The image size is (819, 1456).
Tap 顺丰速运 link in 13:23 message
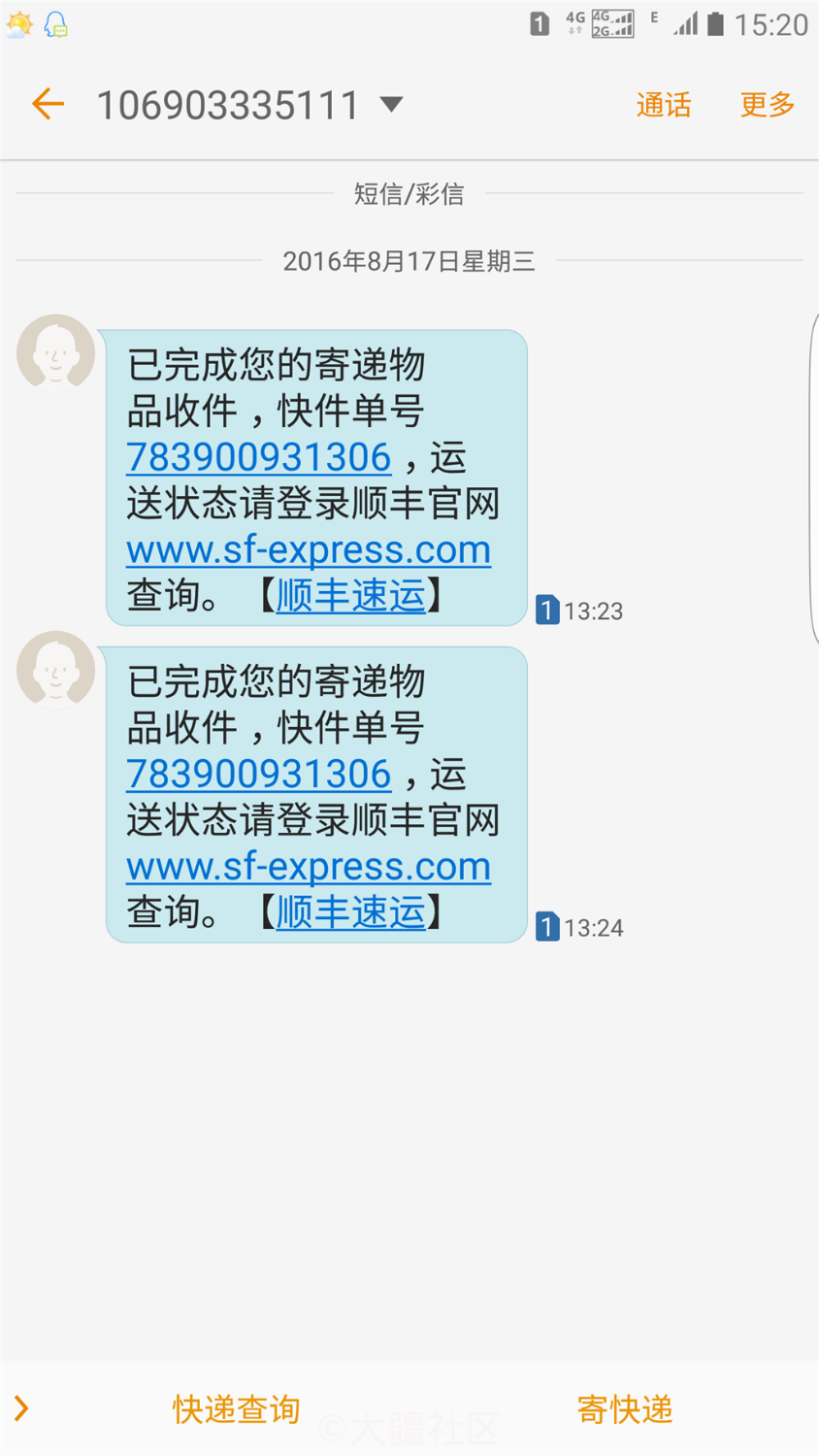pos(351,595)
